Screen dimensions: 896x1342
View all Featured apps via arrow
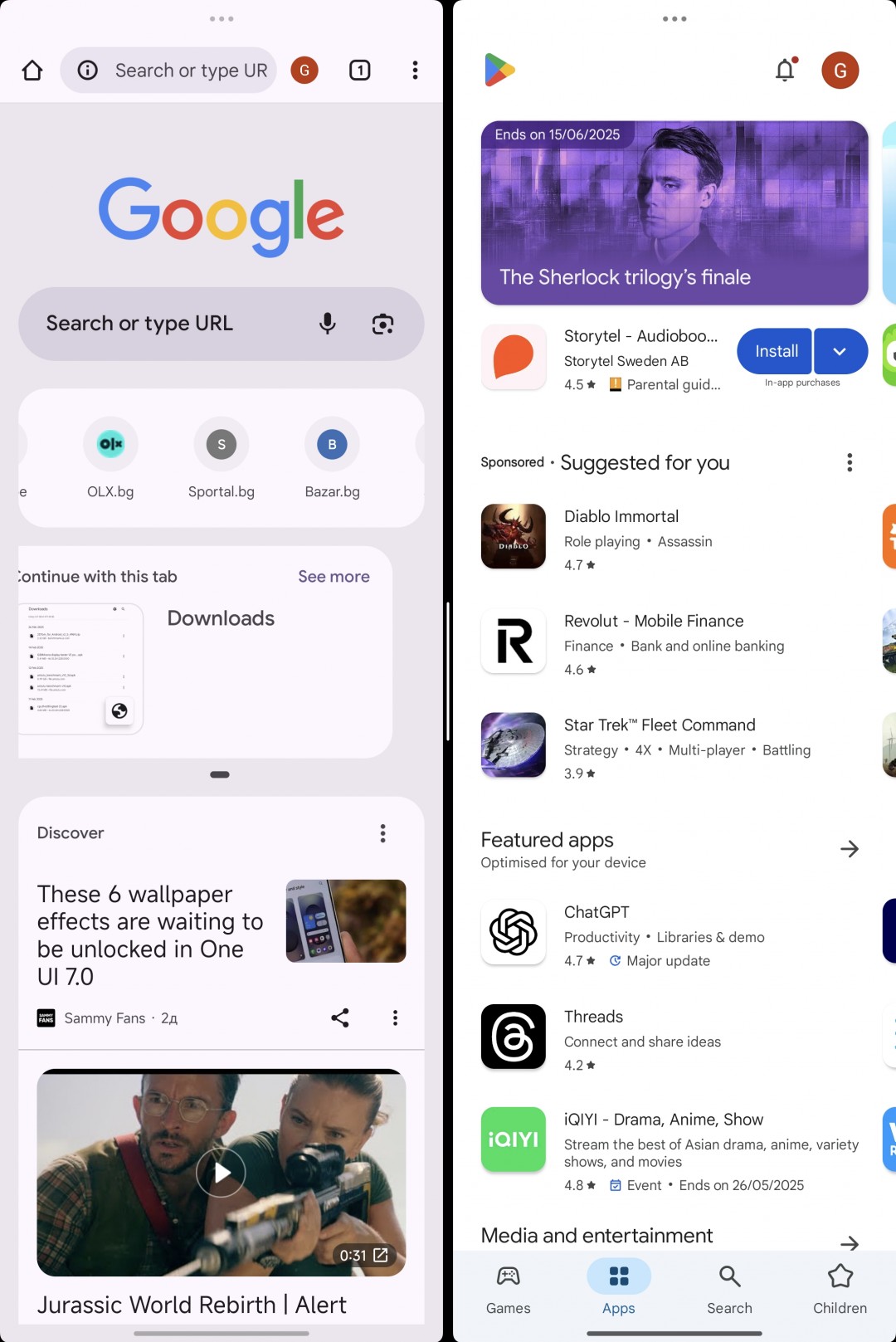(849, 849)
